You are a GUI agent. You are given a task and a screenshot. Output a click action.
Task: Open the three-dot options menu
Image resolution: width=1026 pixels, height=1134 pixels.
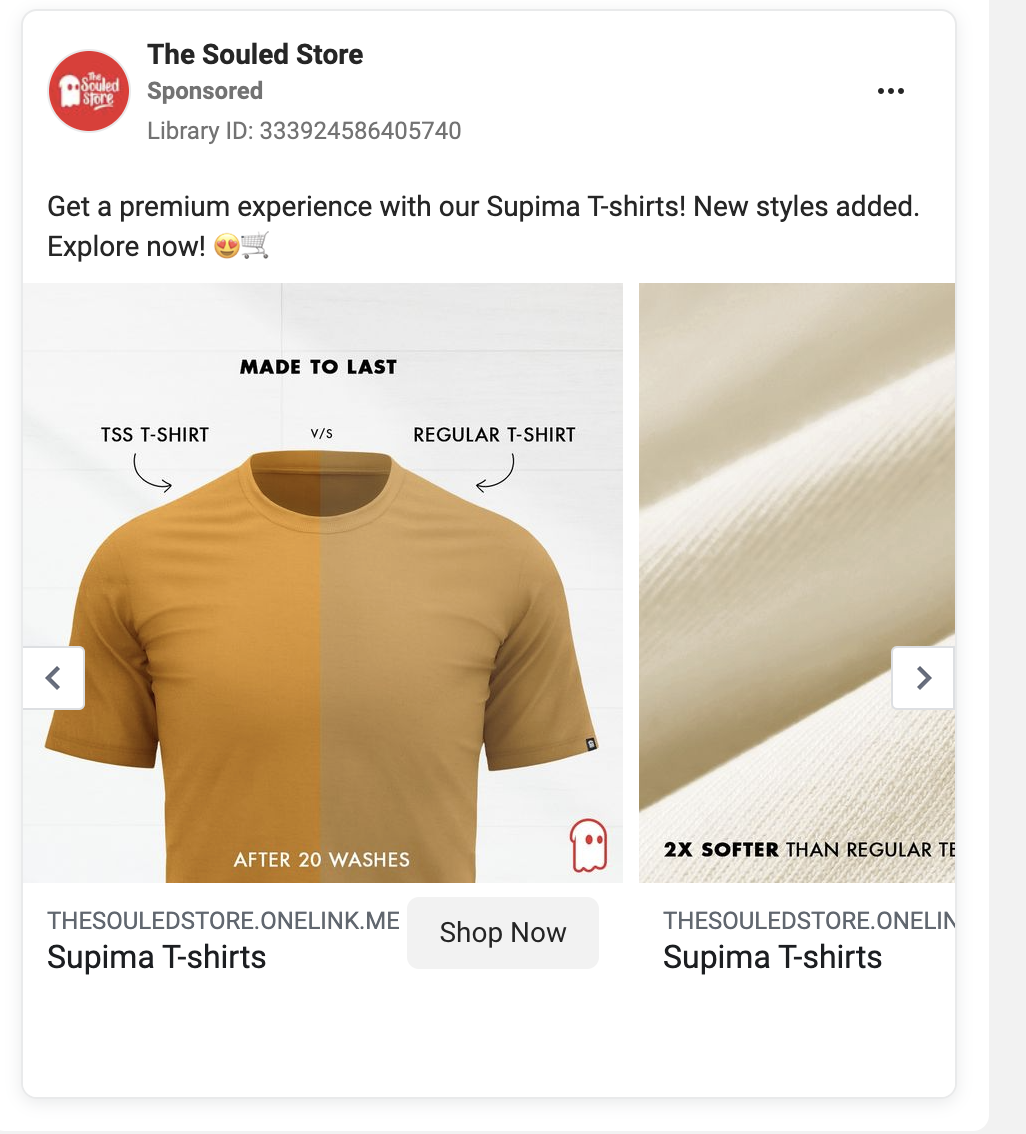pos(890,91)
